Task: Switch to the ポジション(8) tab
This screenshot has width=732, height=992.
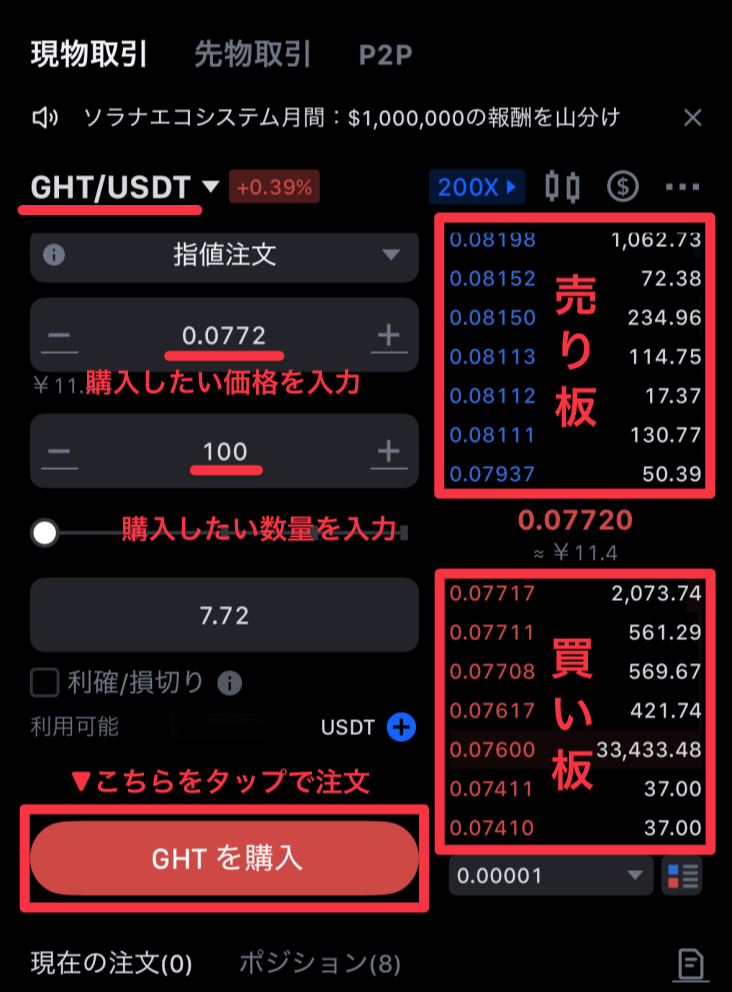Action: click(319, 964)
